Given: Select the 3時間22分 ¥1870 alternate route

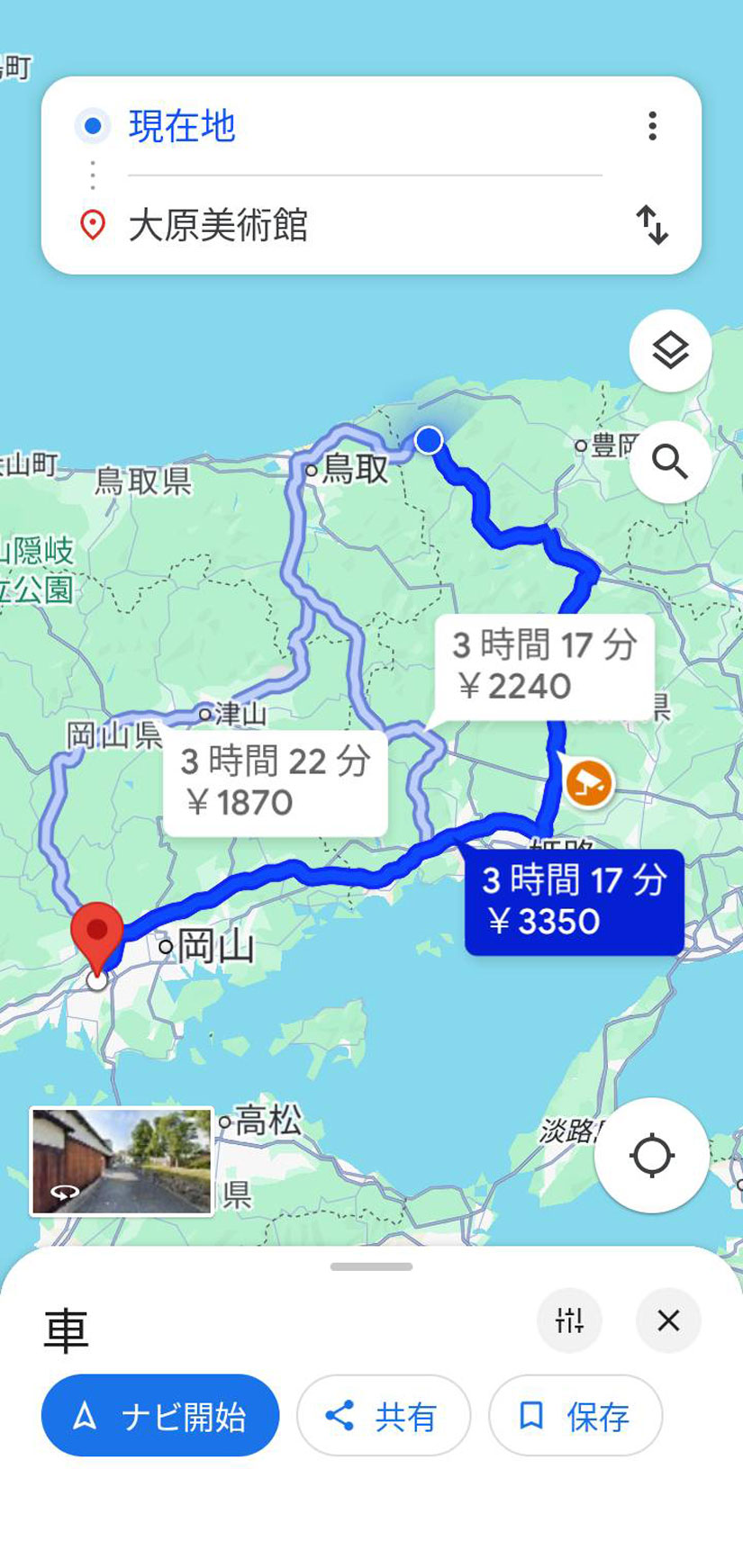Looking at the screenshot, I should [x=275, y=782].
